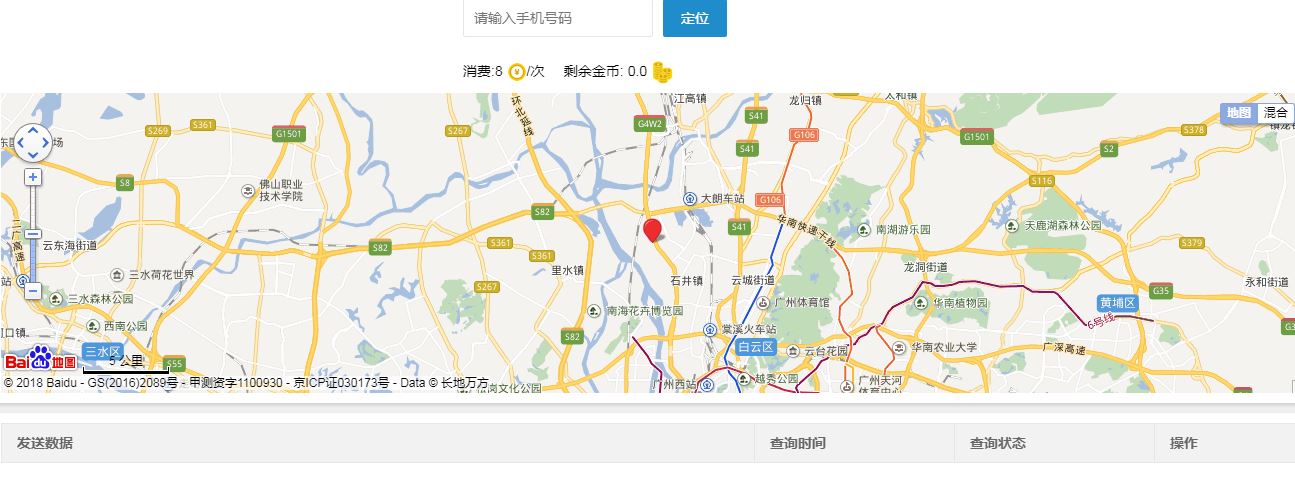
Task: Switch map to 混合 hybrid view
Action: tap(1276, 113)
